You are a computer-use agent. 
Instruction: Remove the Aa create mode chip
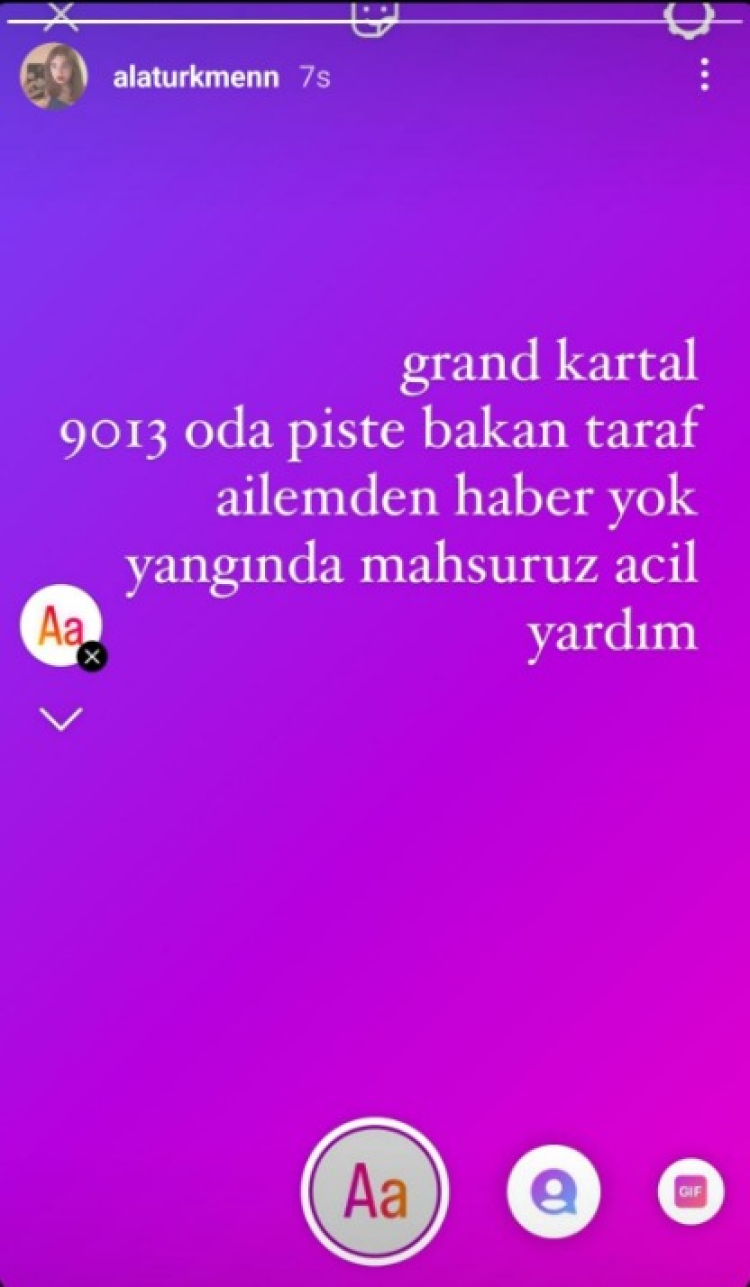pos(93,656)
